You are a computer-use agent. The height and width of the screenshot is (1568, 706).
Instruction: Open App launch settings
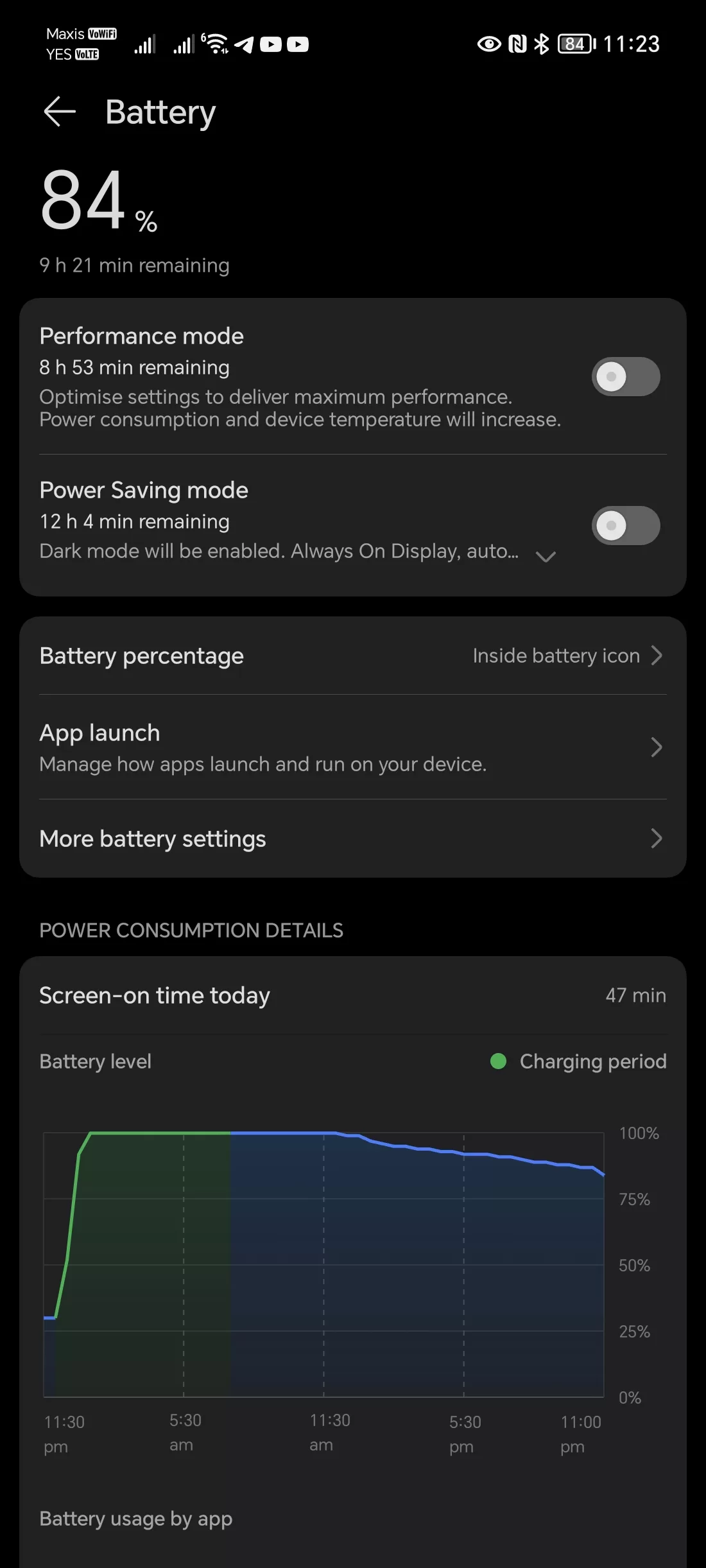(x=353, y=747)
